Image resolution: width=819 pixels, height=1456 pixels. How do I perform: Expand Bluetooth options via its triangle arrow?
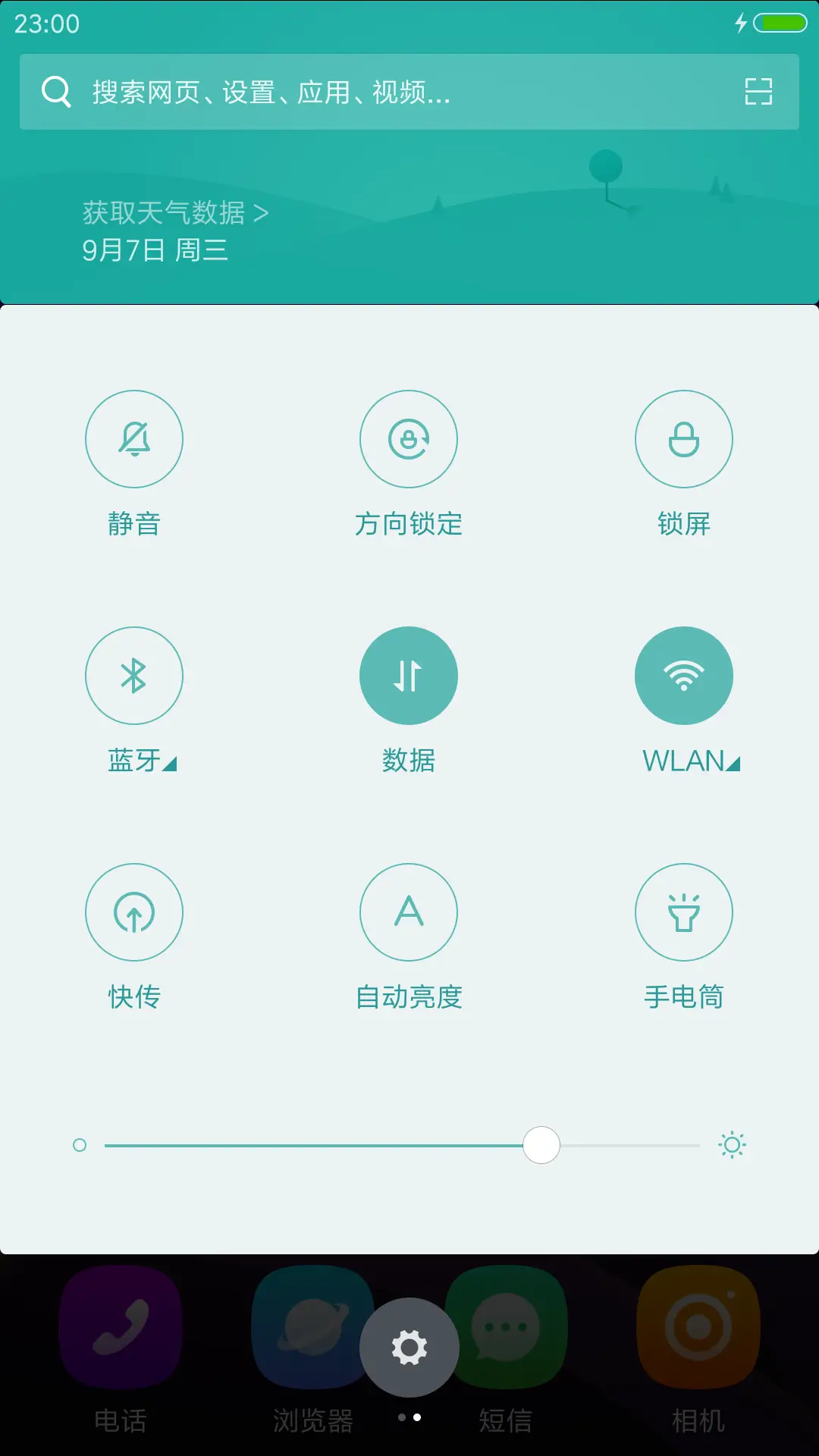[x=170, y=766]
